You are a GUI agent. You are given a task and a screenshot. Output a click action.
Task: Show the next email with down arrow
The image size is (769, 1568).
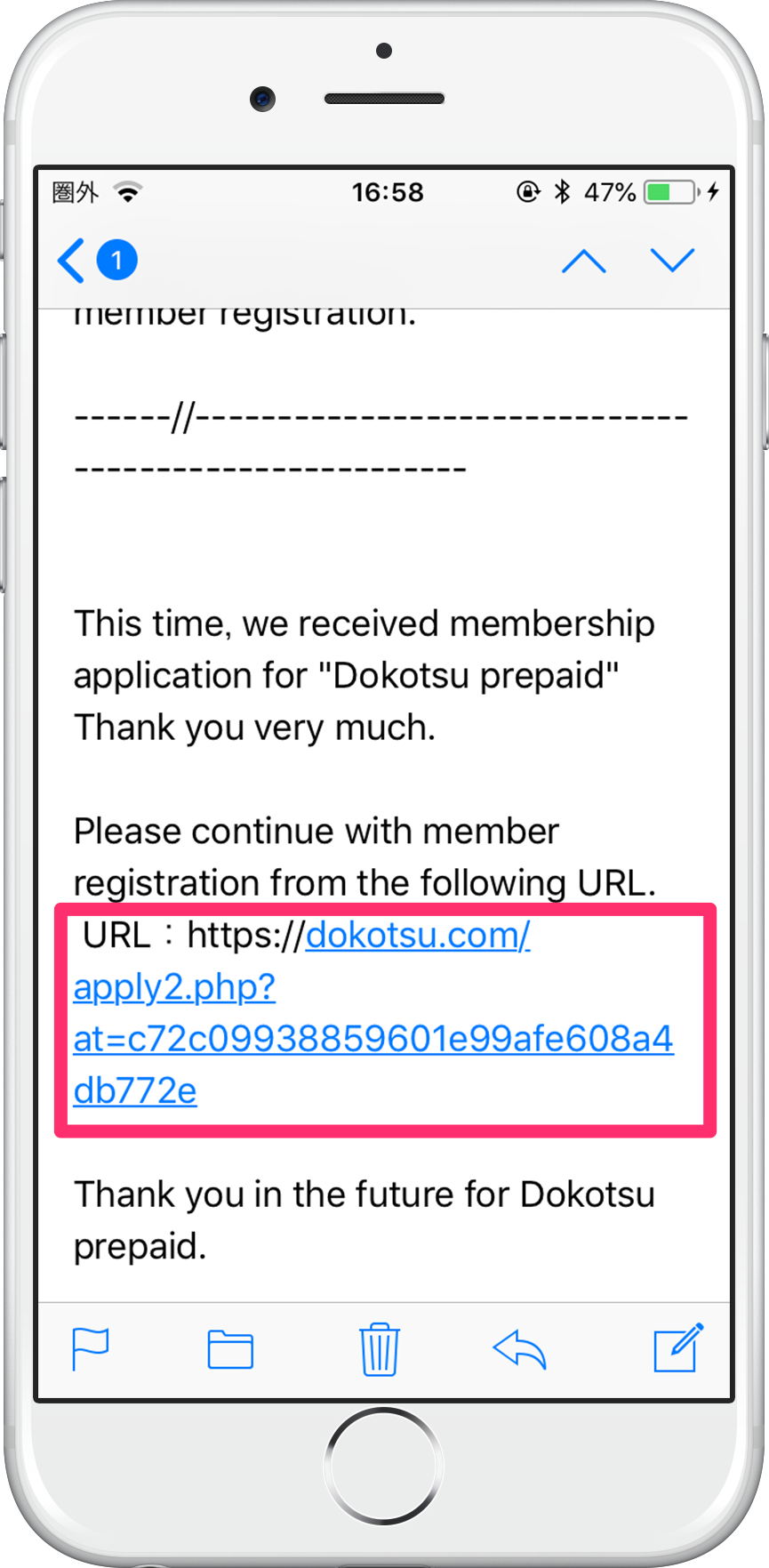[672, 261]
